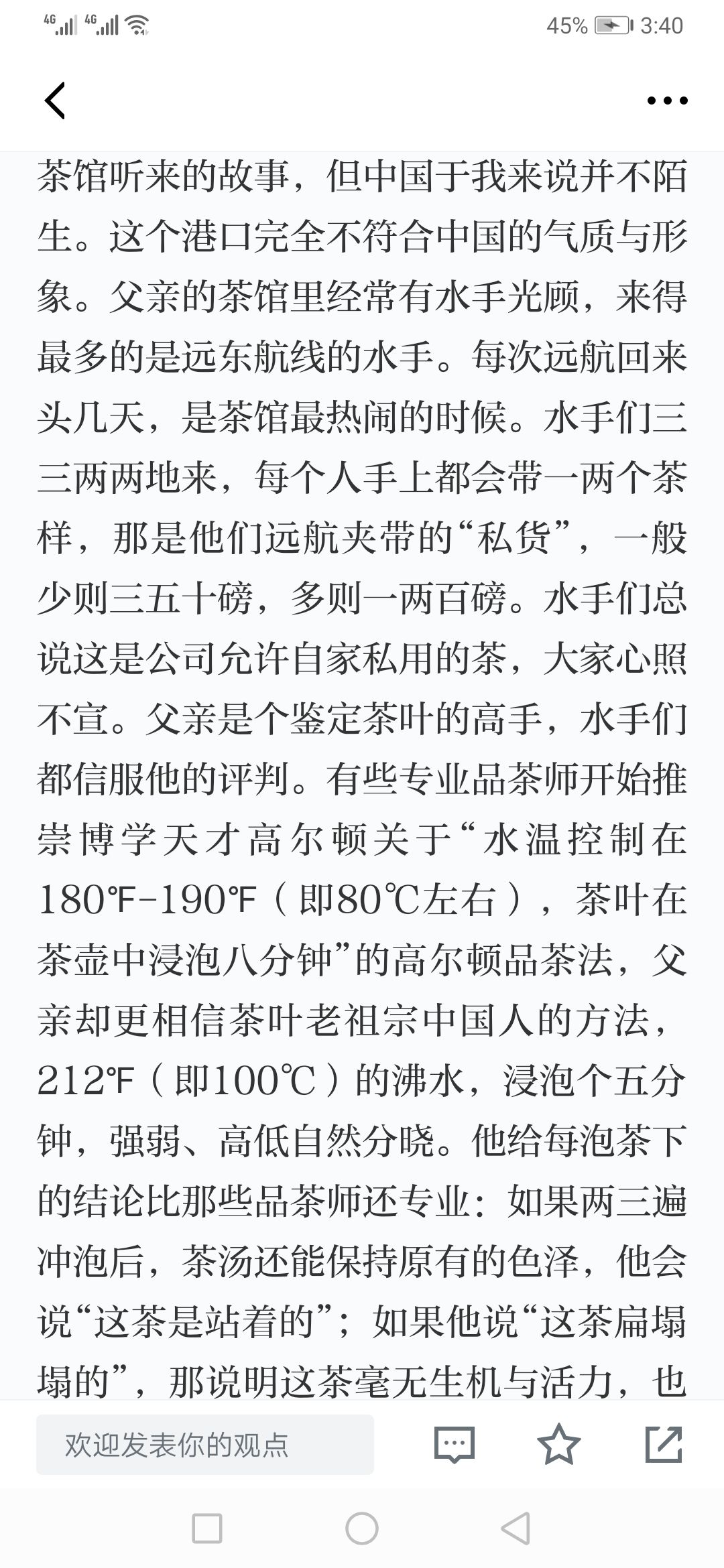Go back using the top-left arrow
The width and height of the screenshot is (724, 1568).
(55, 101)
